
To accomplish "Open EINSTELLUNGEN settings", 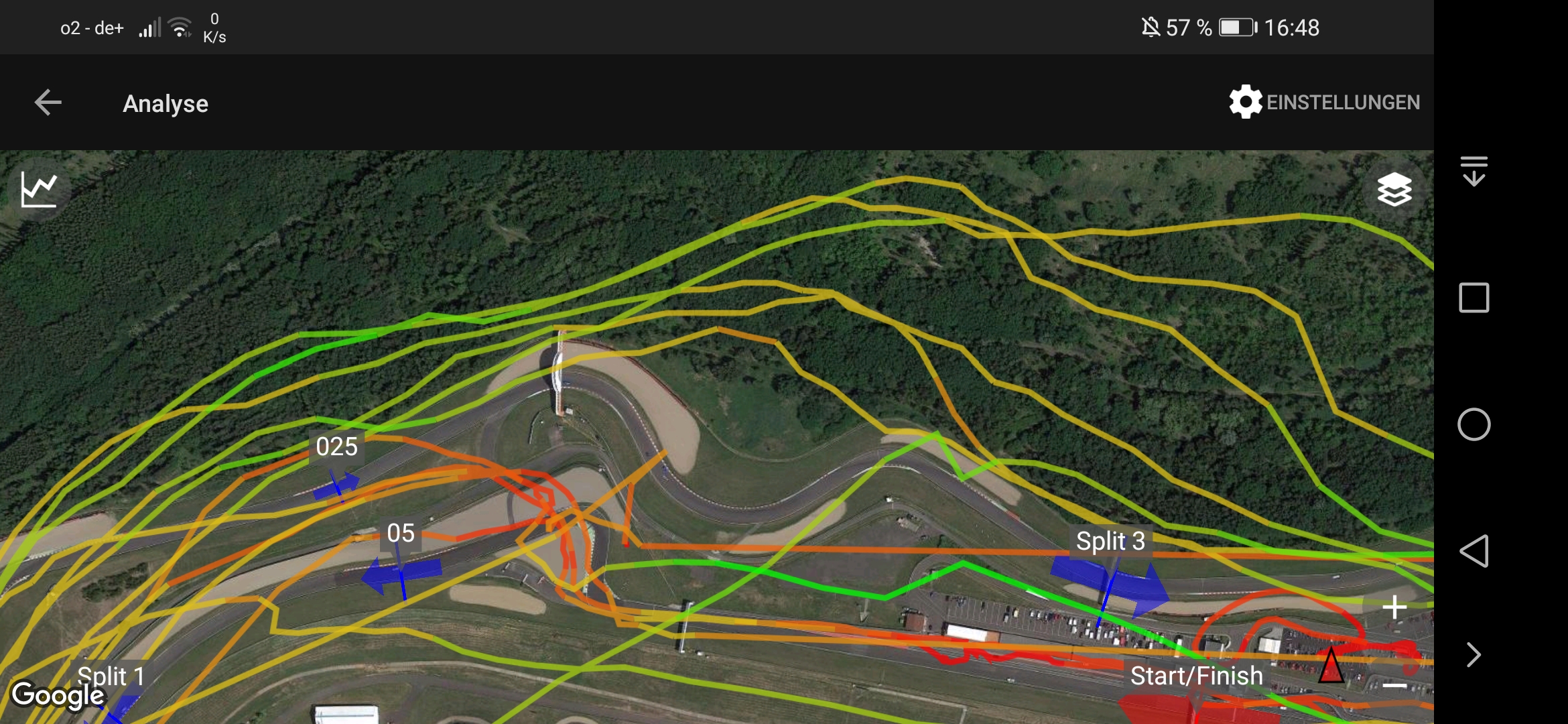I will pyautogui.click(x=1324, y=103).
